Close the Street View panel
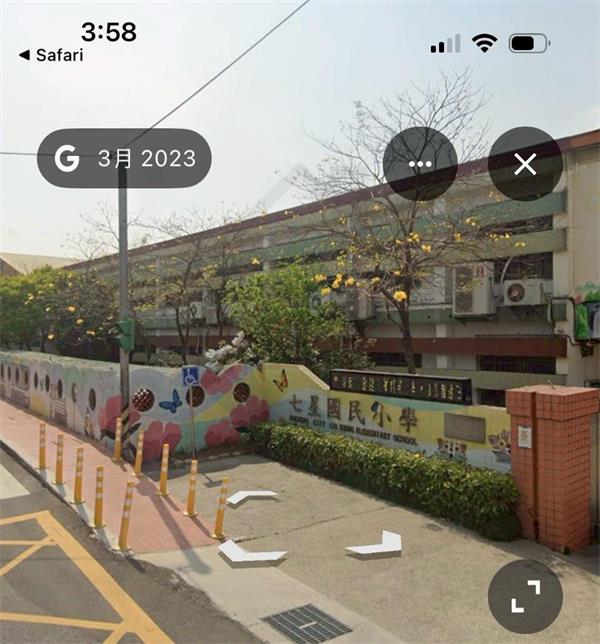 525,164
